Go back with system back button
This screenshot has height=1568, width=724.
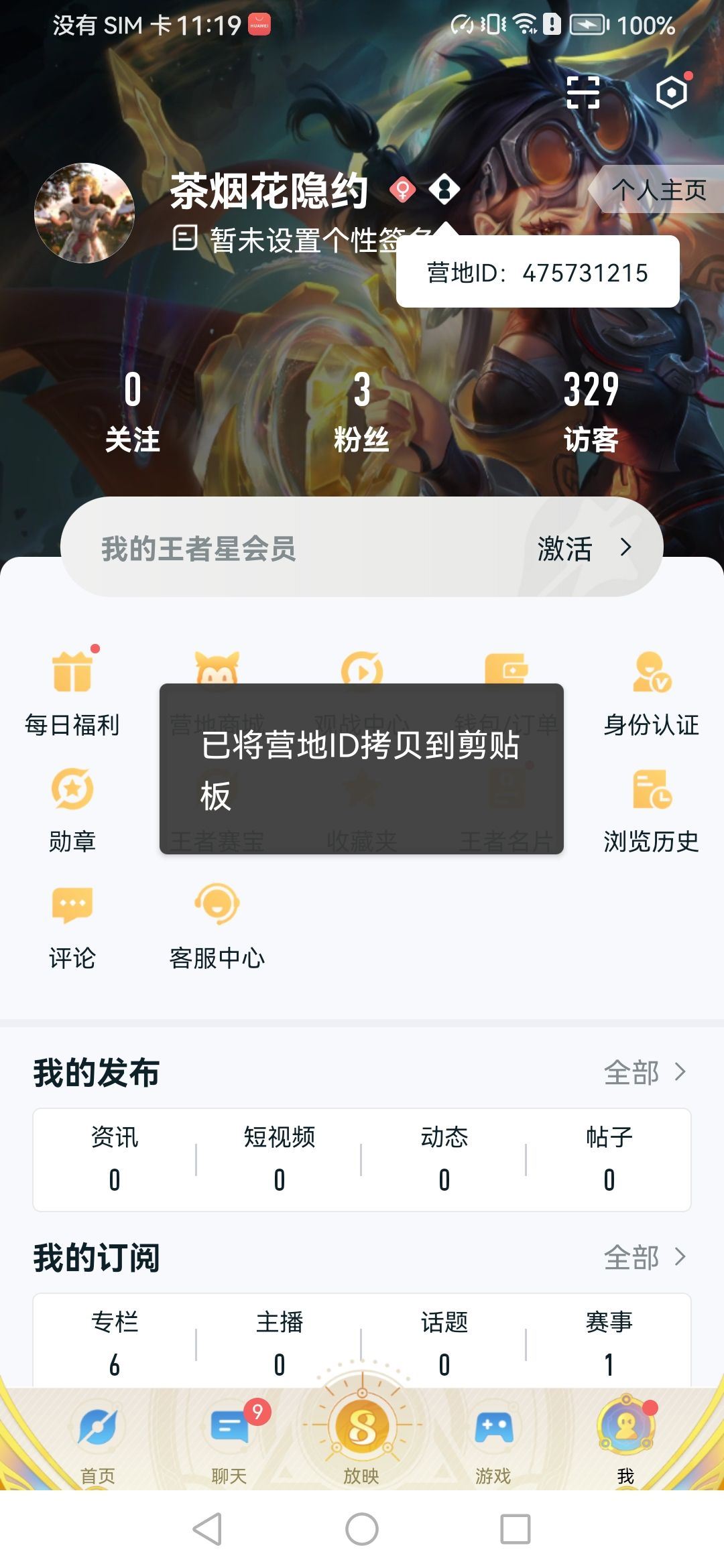[207, 1529]
